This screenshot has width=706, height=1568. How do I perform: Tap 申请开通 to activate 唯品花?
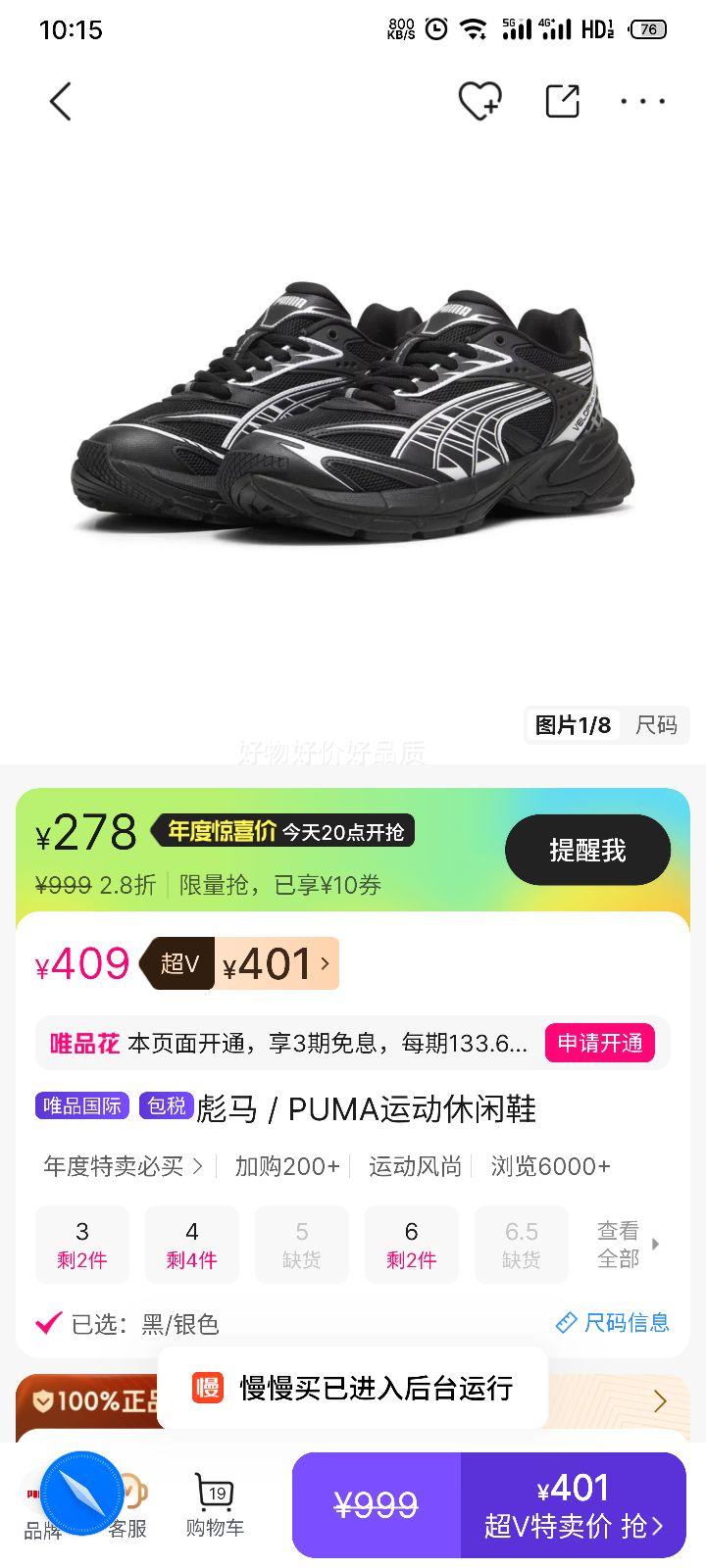click(x=600, y=1043)
